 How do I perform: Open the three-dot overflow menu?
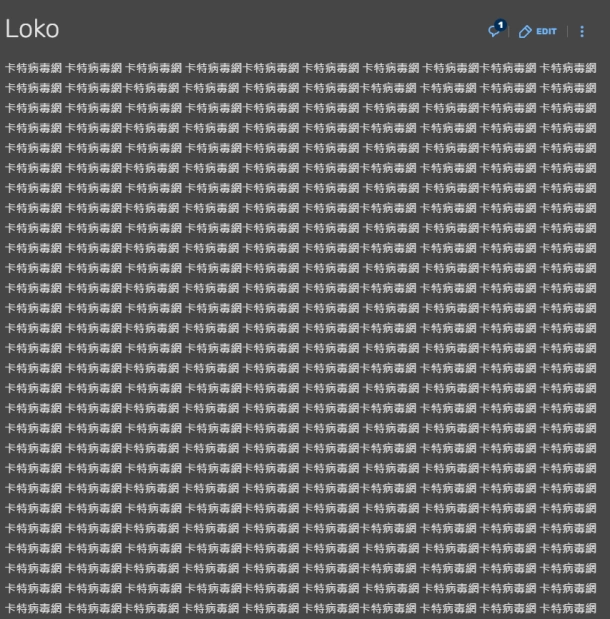[582, 32]
